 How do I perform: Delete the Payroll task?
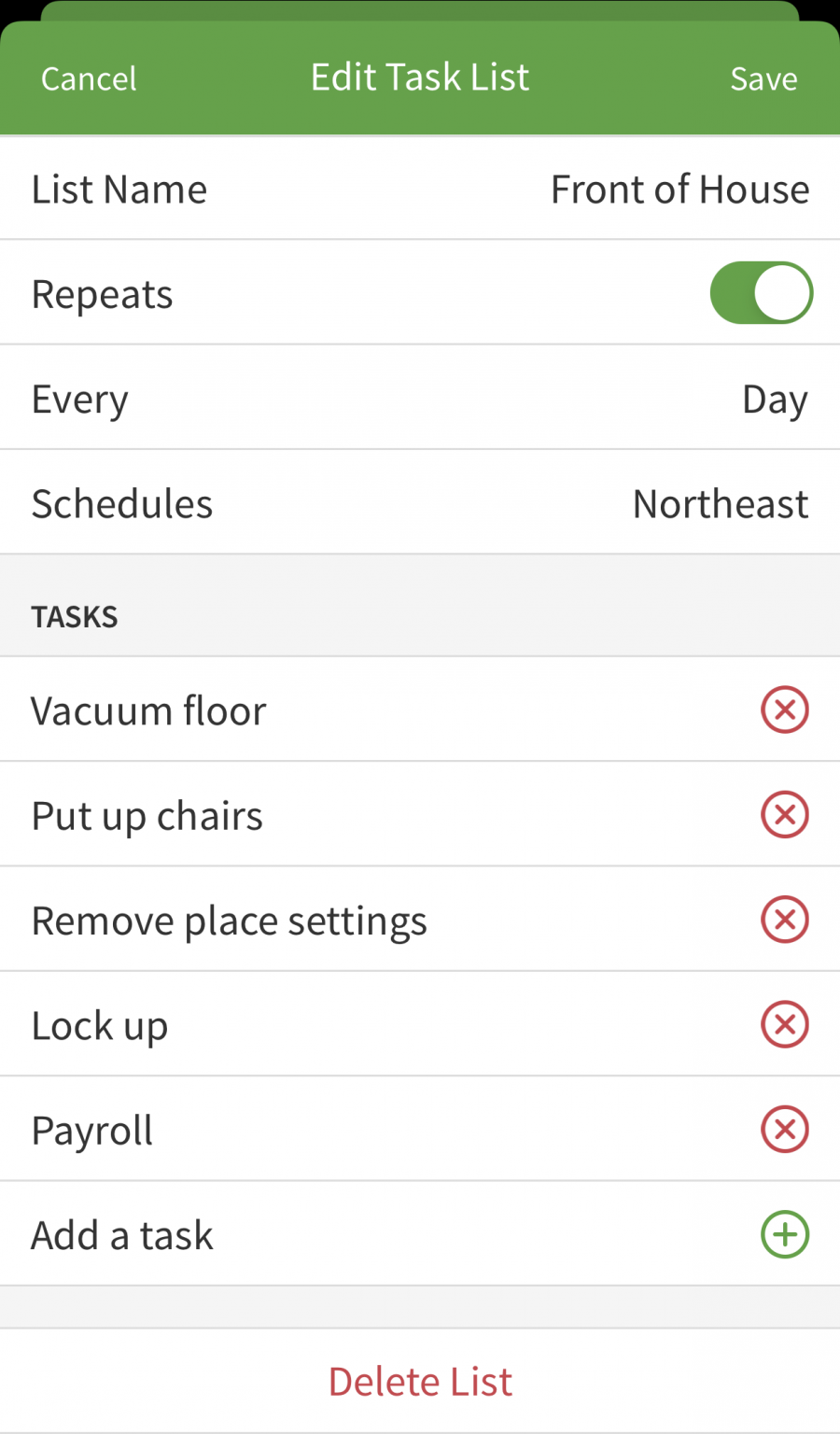pyautogui.click(x=784, y=1129)
